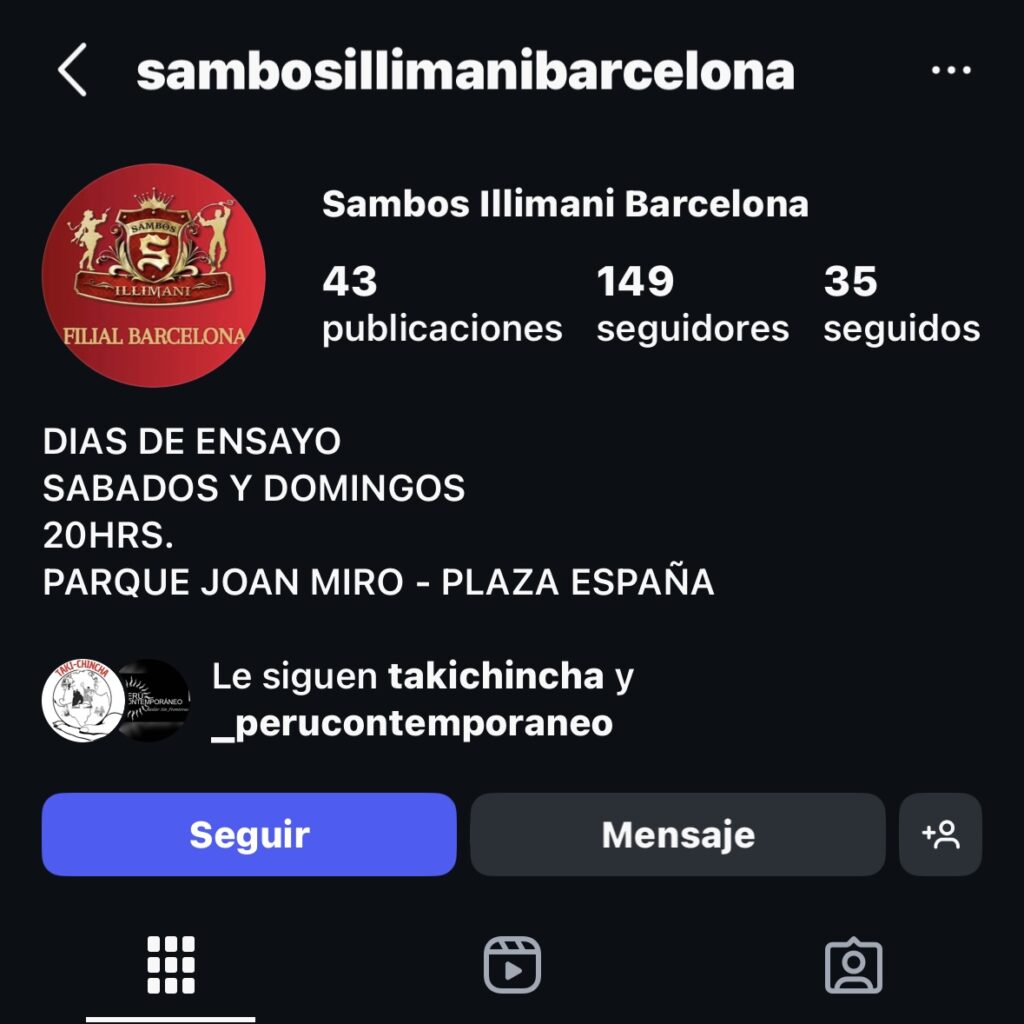The image size is (1024, 1024).
Task: Open the 35 seguidos list
Action: [x=901, y=304]
